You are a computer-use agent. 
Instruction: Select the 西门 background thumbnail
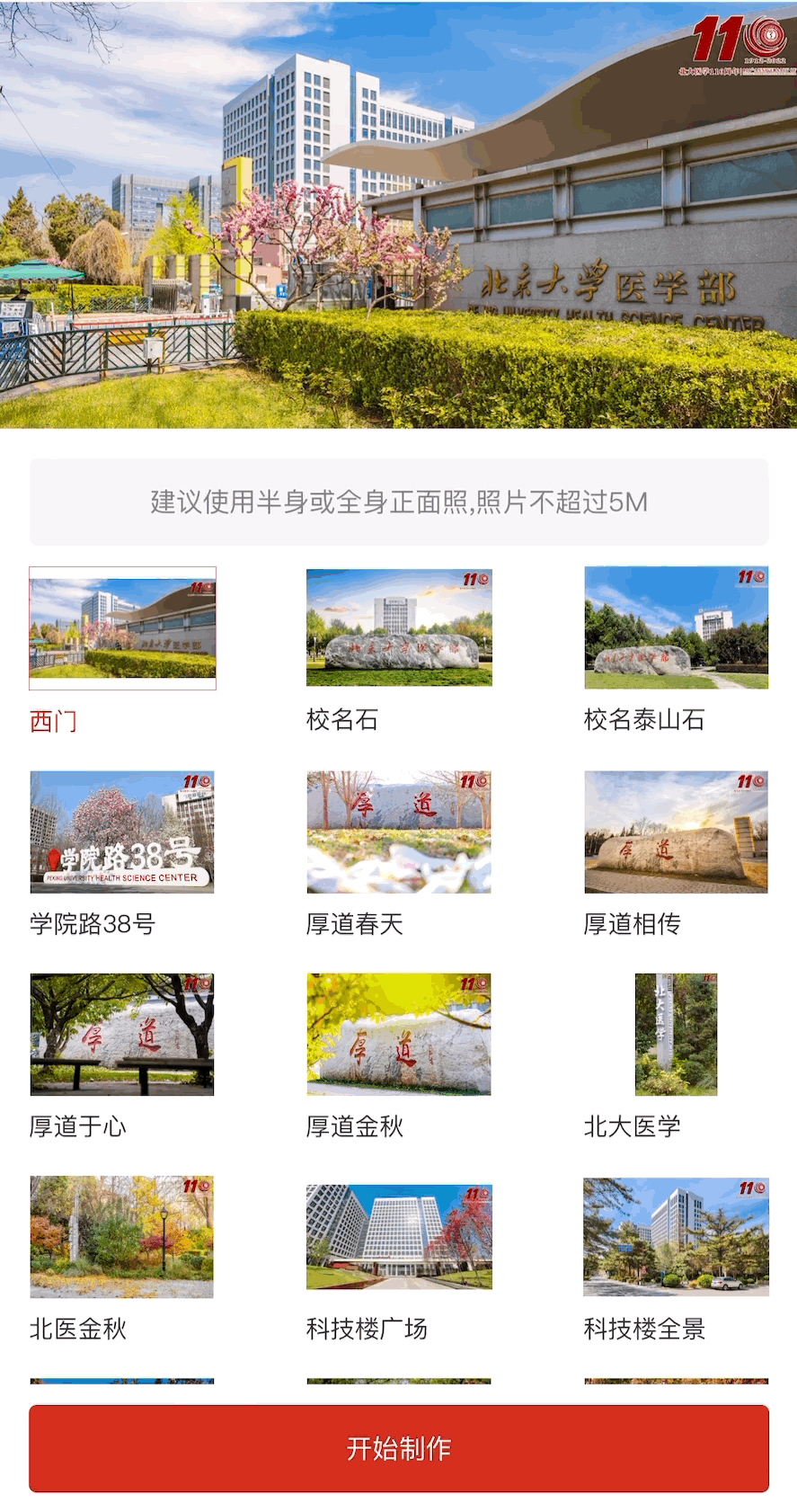click(122, 627)
